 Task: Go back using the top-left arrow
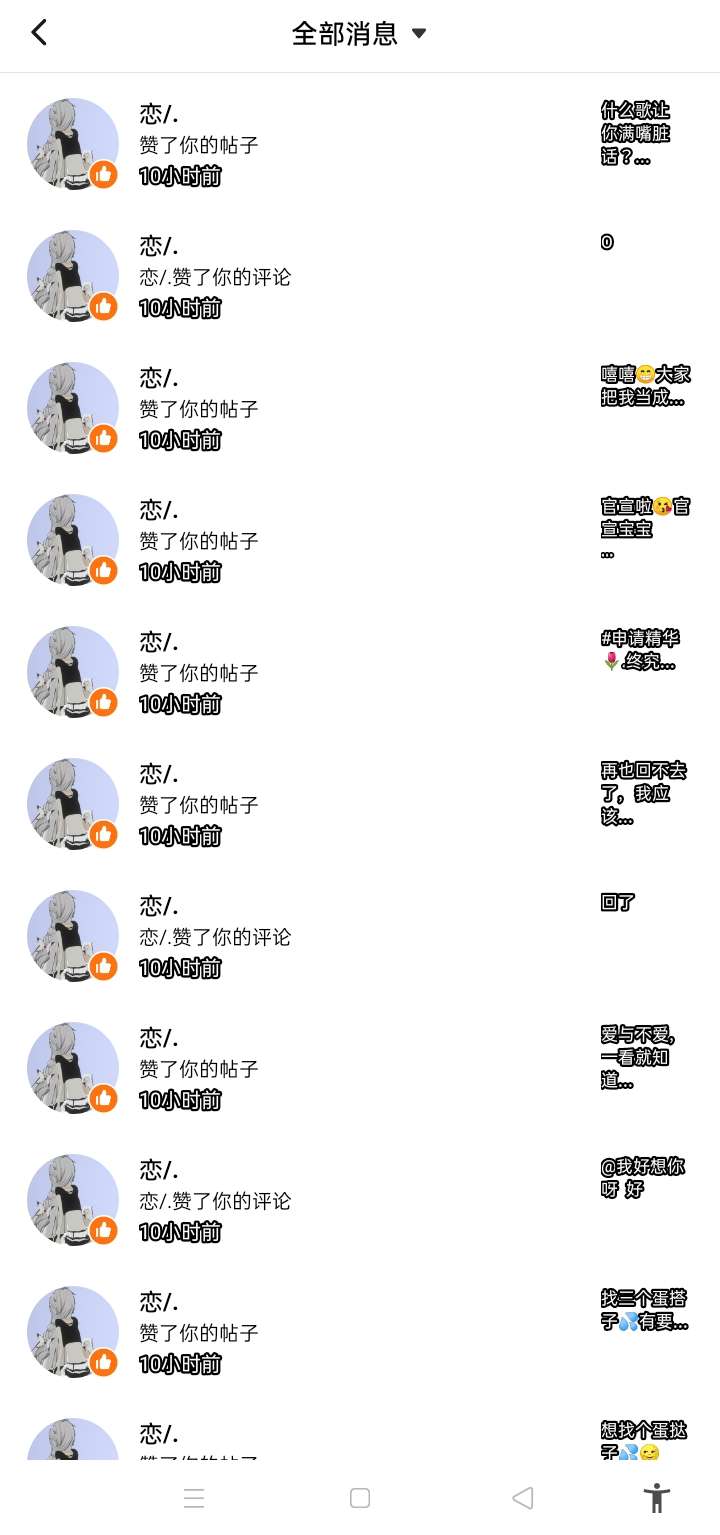pos(39,33)
